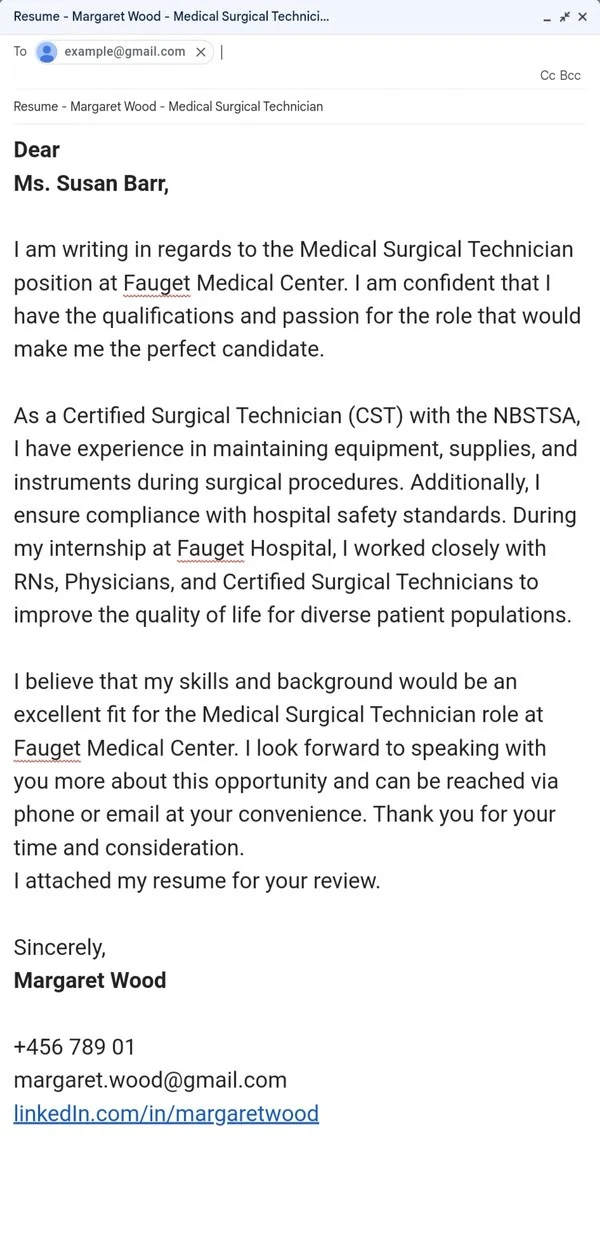The width and height of the screenshot is (600, 1240).
Task: Edit the email subject line
Action: click(x=300, y=106)
